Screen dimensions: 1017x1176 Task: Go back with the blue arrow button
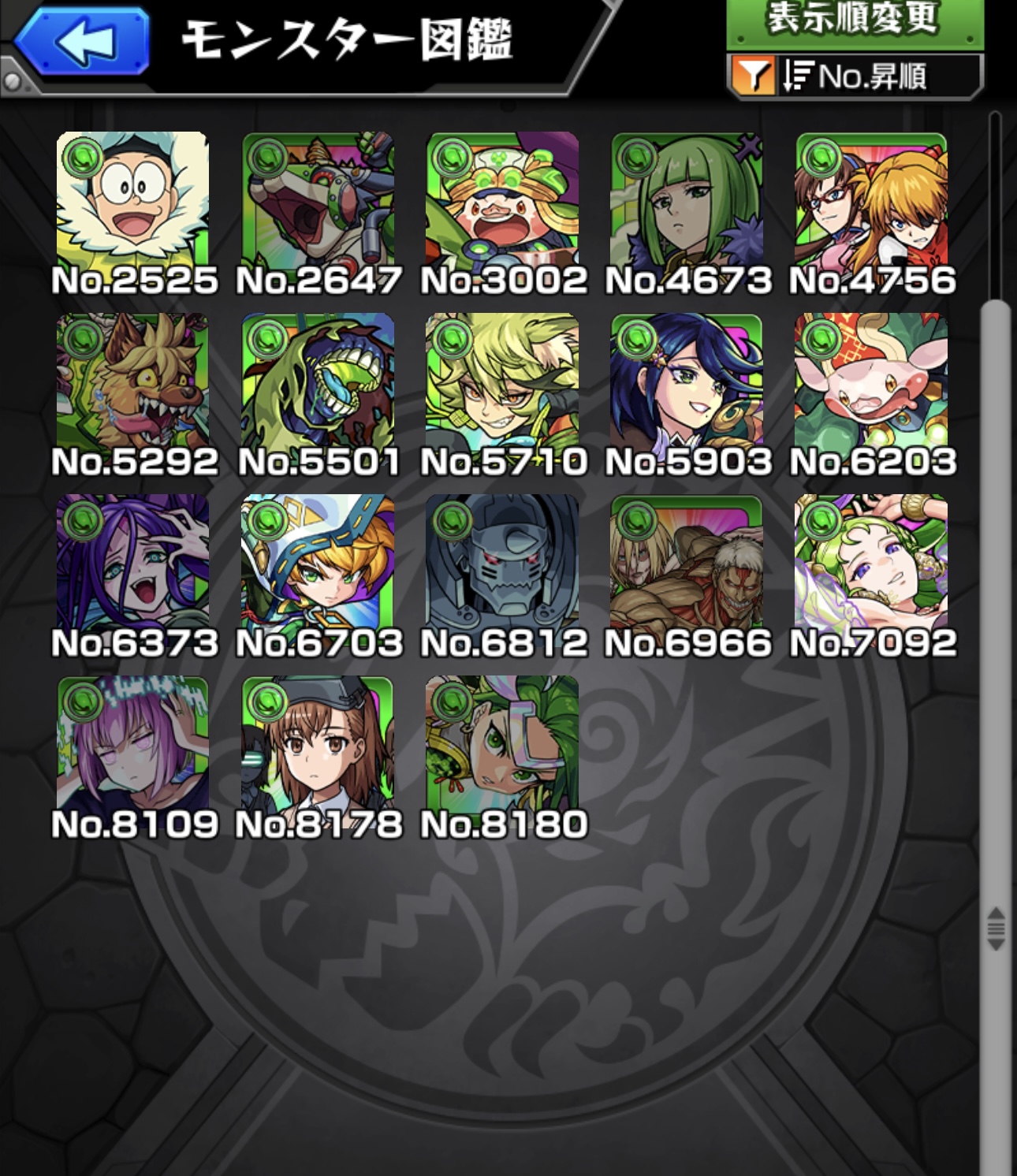pos(83,41)
